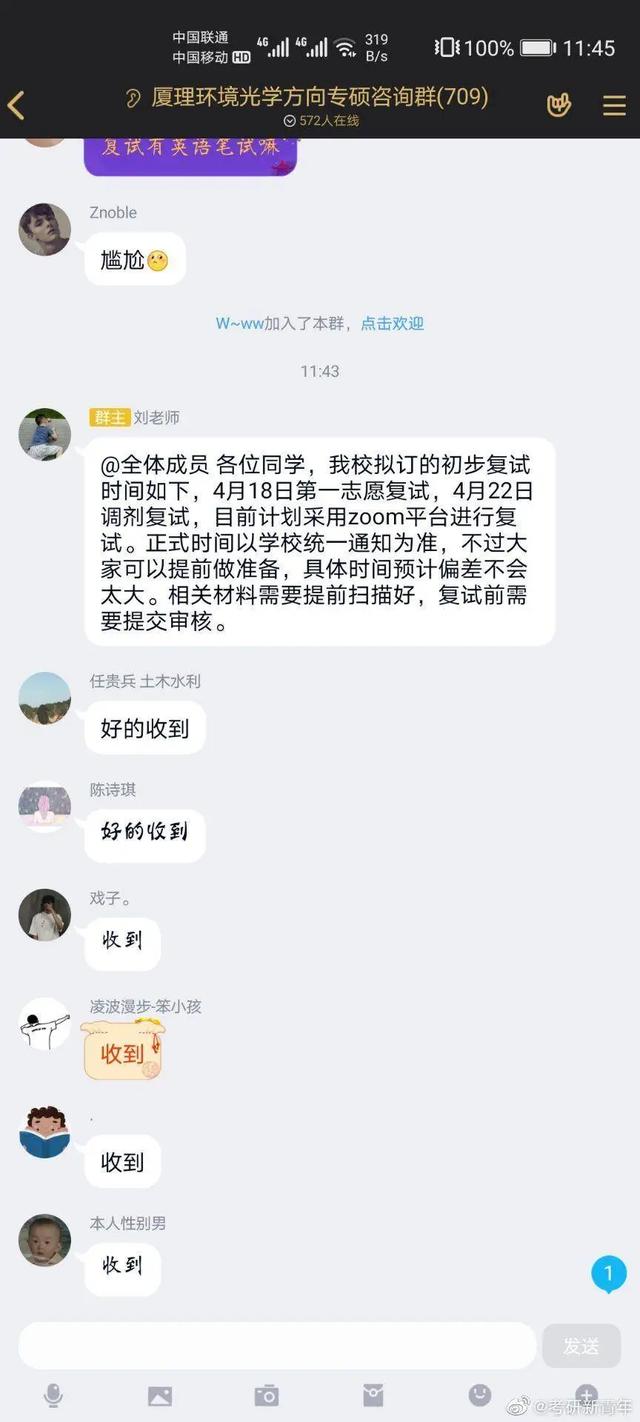640x1422 pixels.
Task: Jump to the 1 new message
Action: [x=608, y=1274]
